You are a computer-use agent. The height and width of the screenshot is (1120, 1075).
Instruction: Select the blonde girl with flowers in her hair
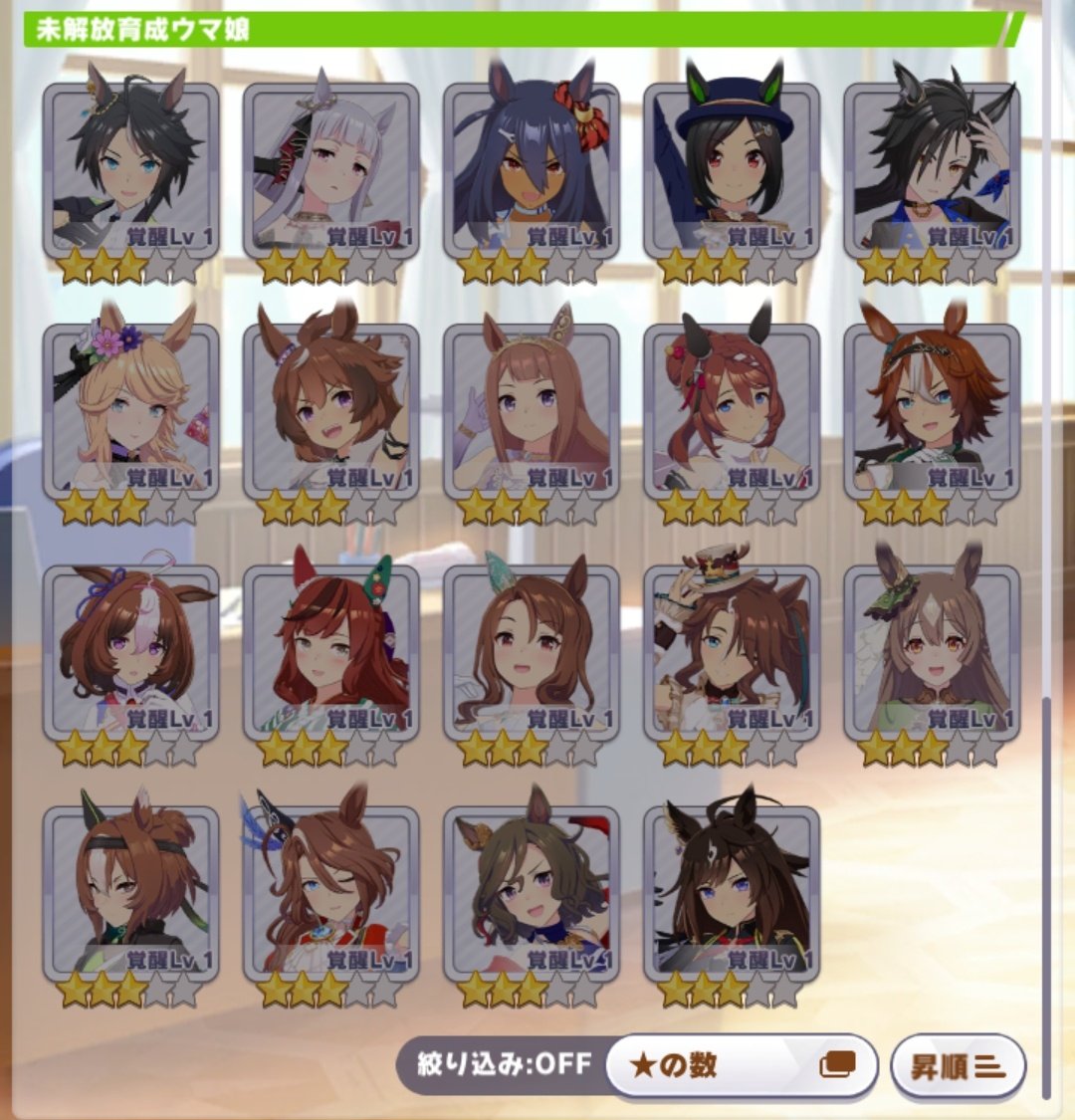[130, 410]
